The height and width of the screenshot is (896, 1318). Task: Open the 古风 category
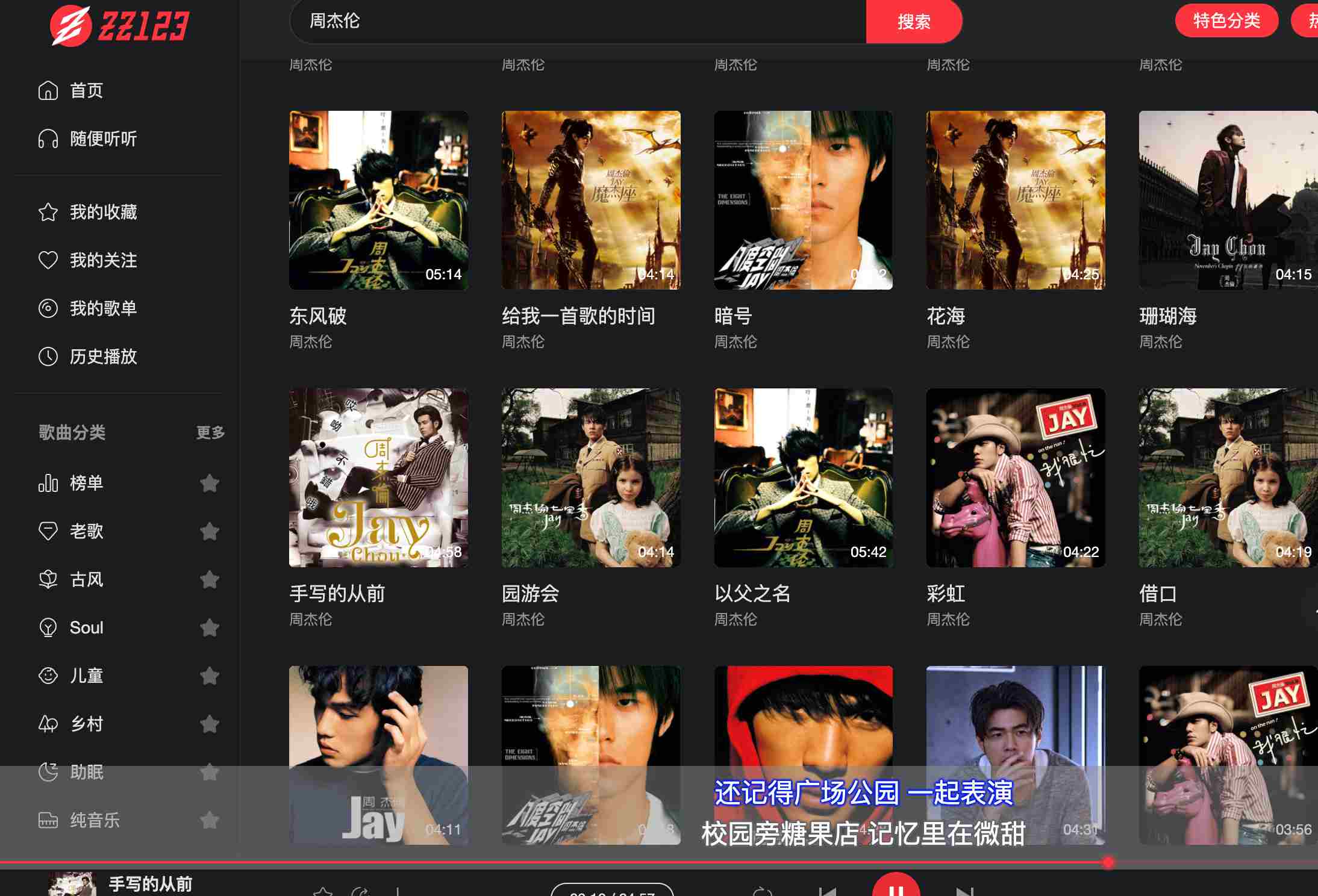(86, 579)
